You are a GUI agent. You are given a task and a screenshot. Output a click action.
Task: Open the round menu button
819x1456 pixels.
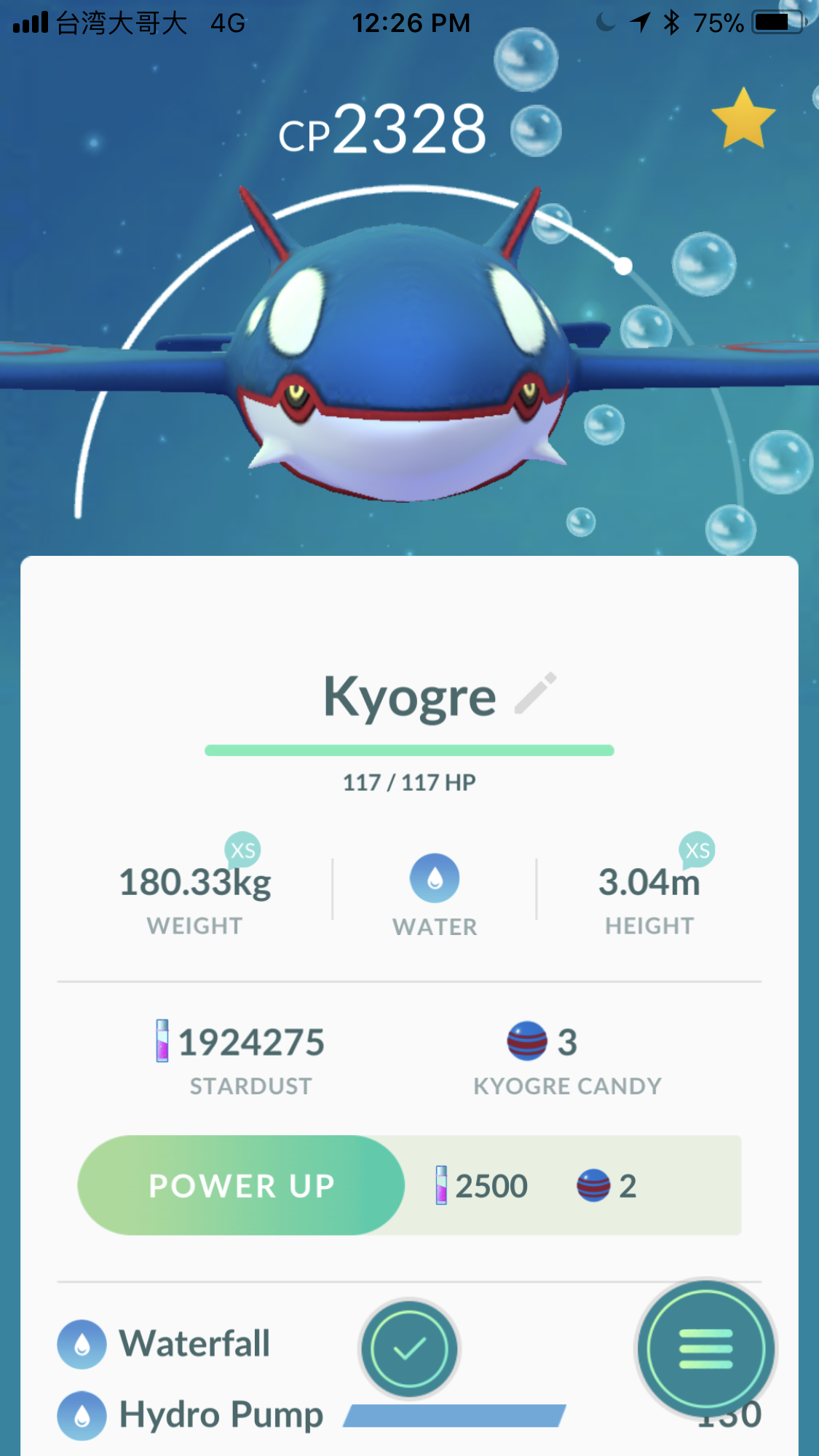(705, 1350)
